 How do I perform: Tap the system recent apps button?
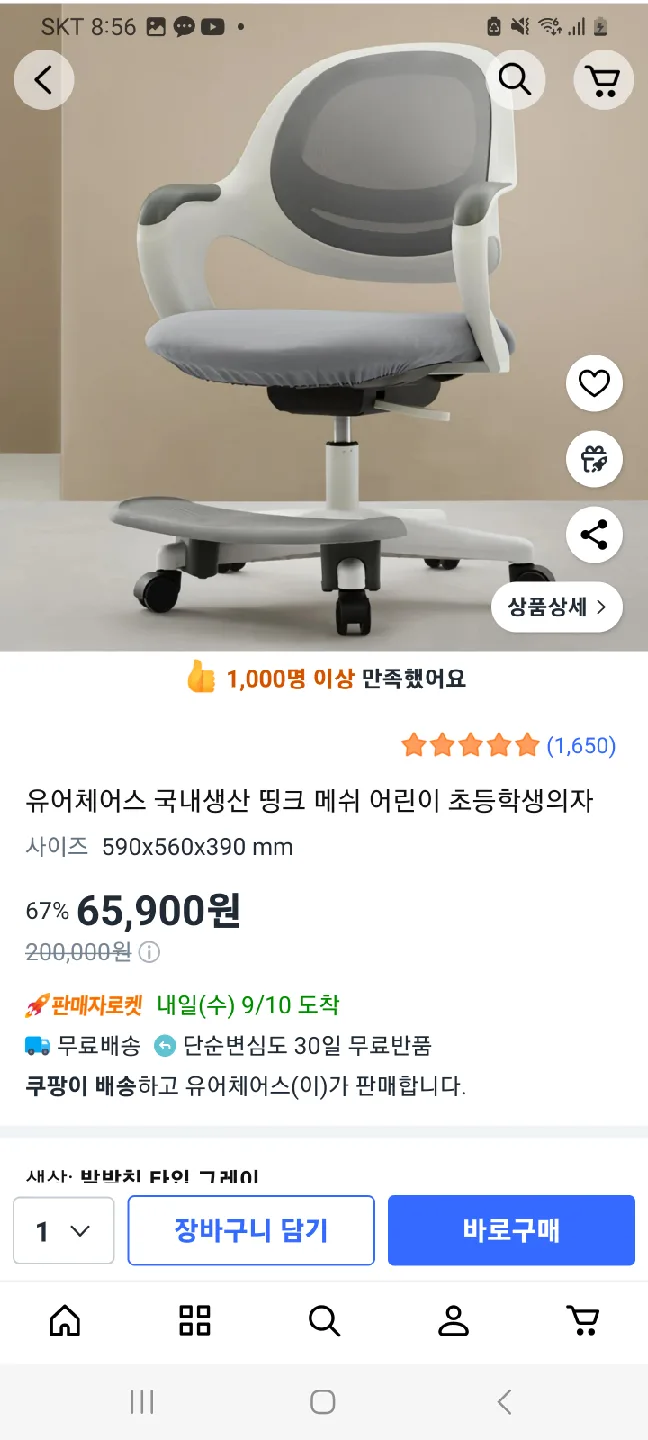(142, 1402)
